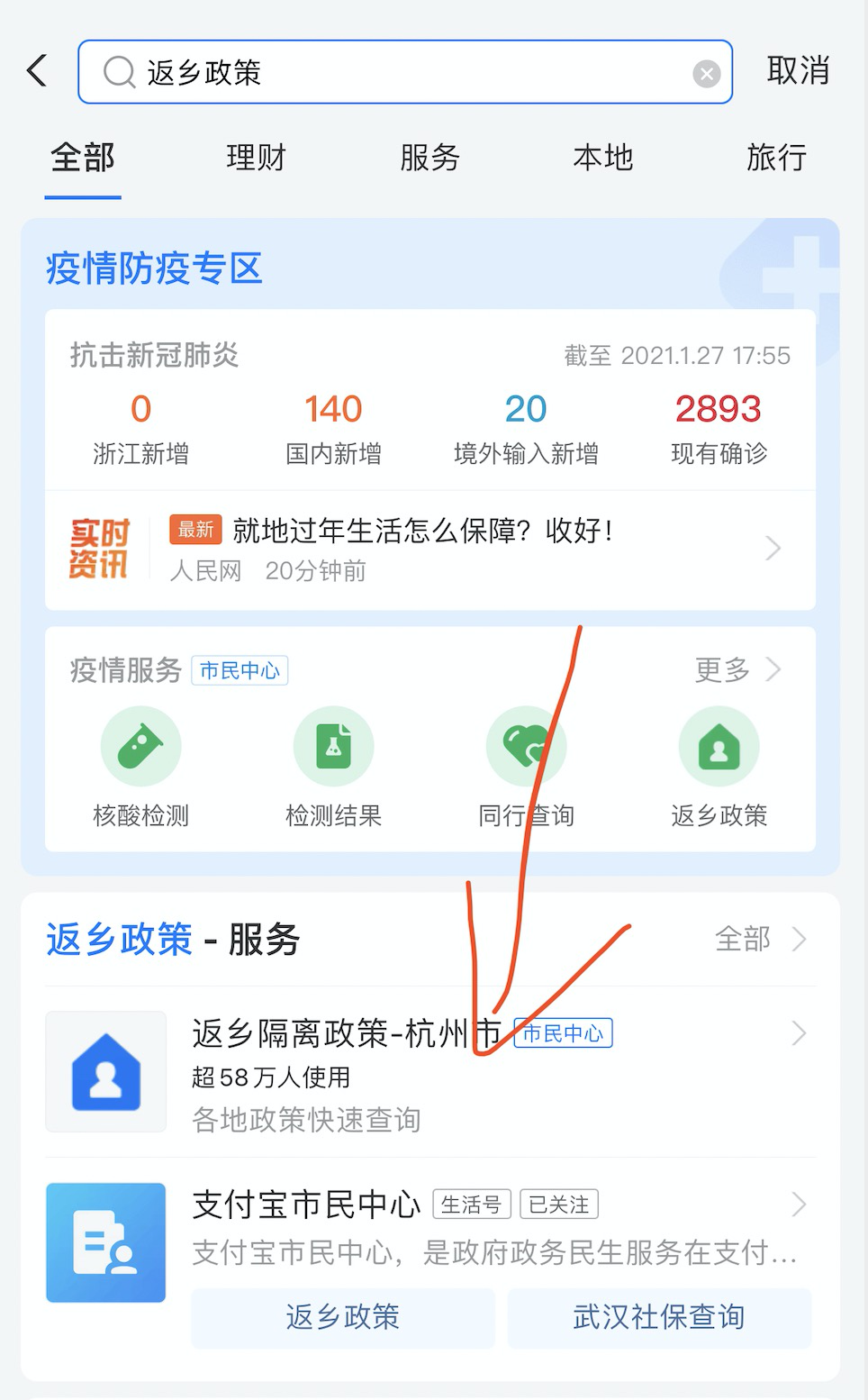
Task: Tap the 武汉社保查询 button
Action: point(659,1317)
